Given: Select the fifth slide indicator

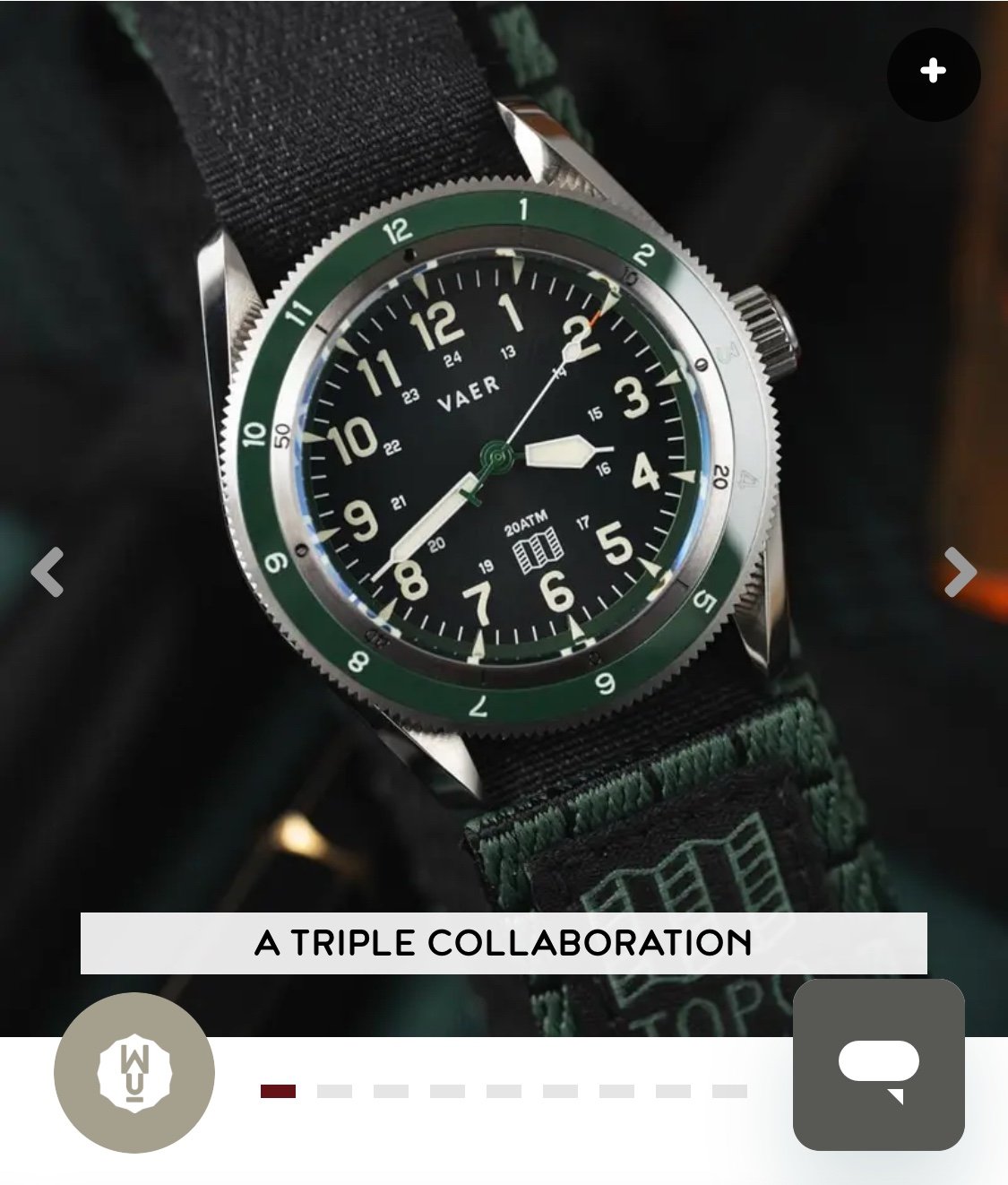Looking at the screenshot, I should 504,1091.
